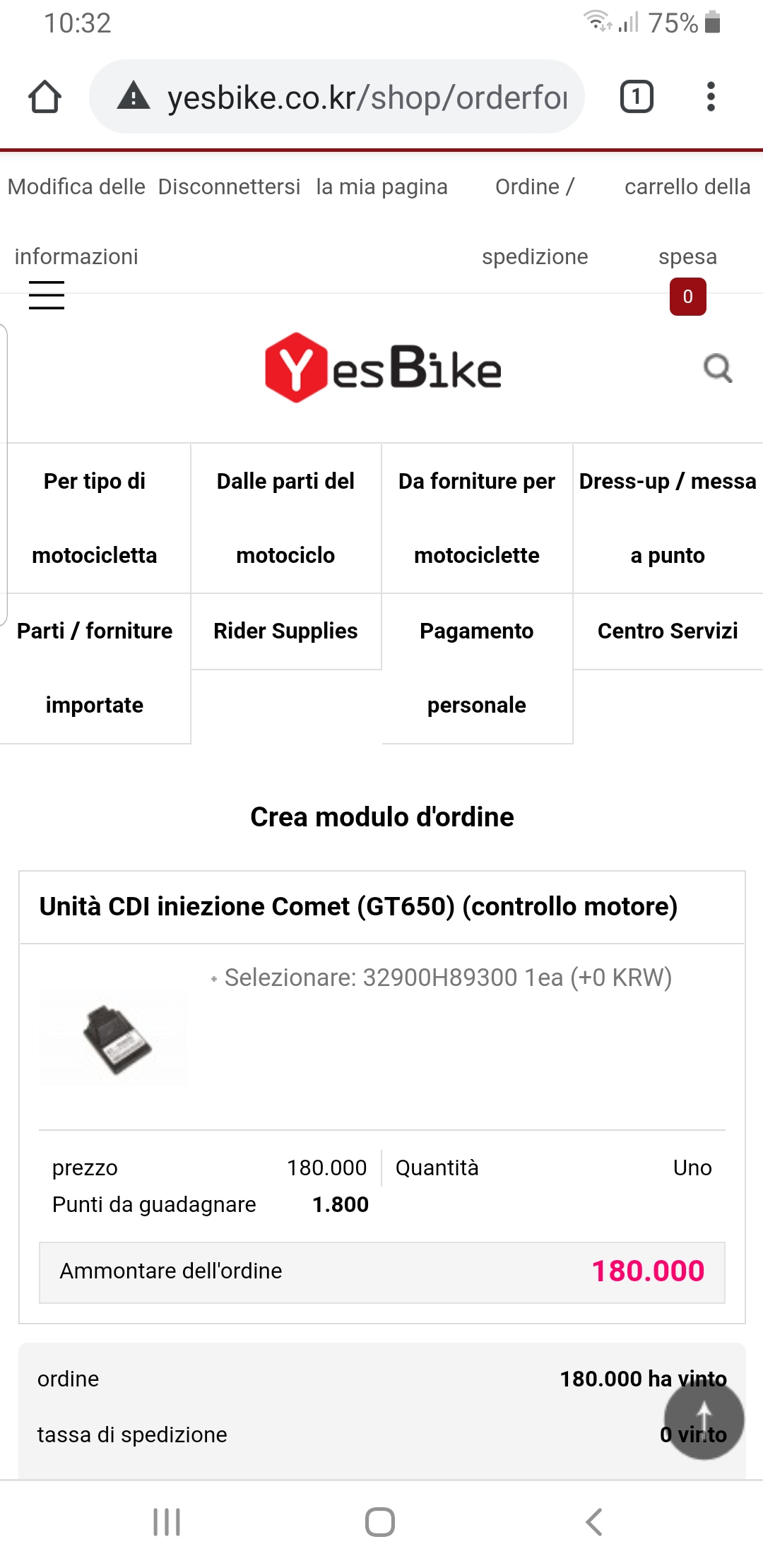Open Modifica delle informazioni link

(x=76, y=221)
